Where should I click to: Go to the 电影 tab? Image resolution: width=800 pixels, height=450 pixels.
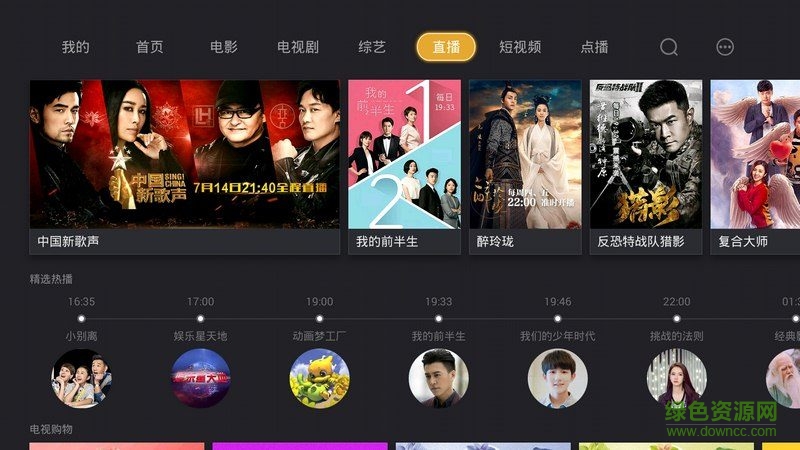[x=224, y=47]
